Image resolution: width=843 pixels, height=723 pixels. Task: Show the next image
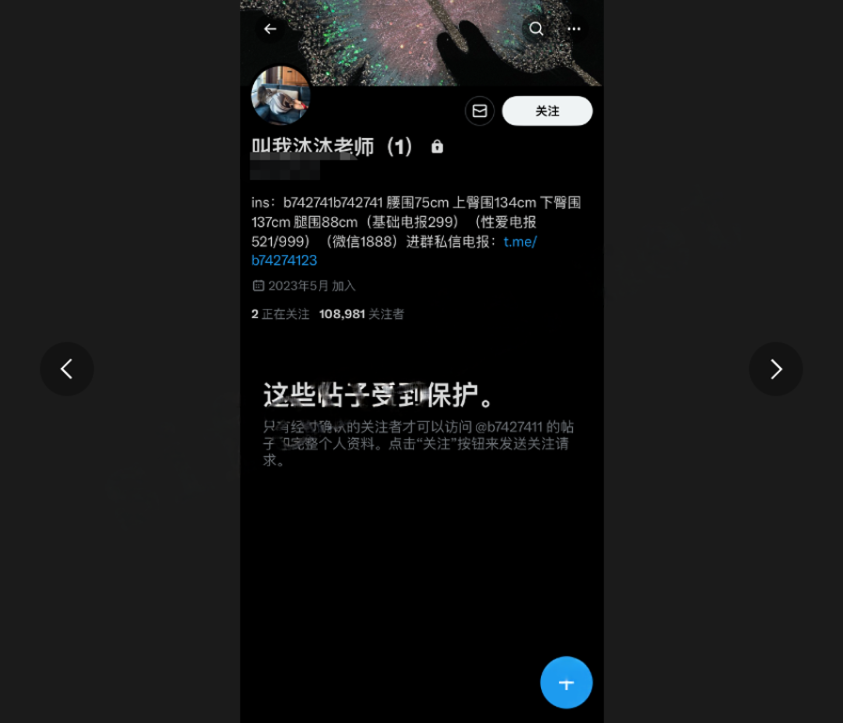click(x=775, y=369)
